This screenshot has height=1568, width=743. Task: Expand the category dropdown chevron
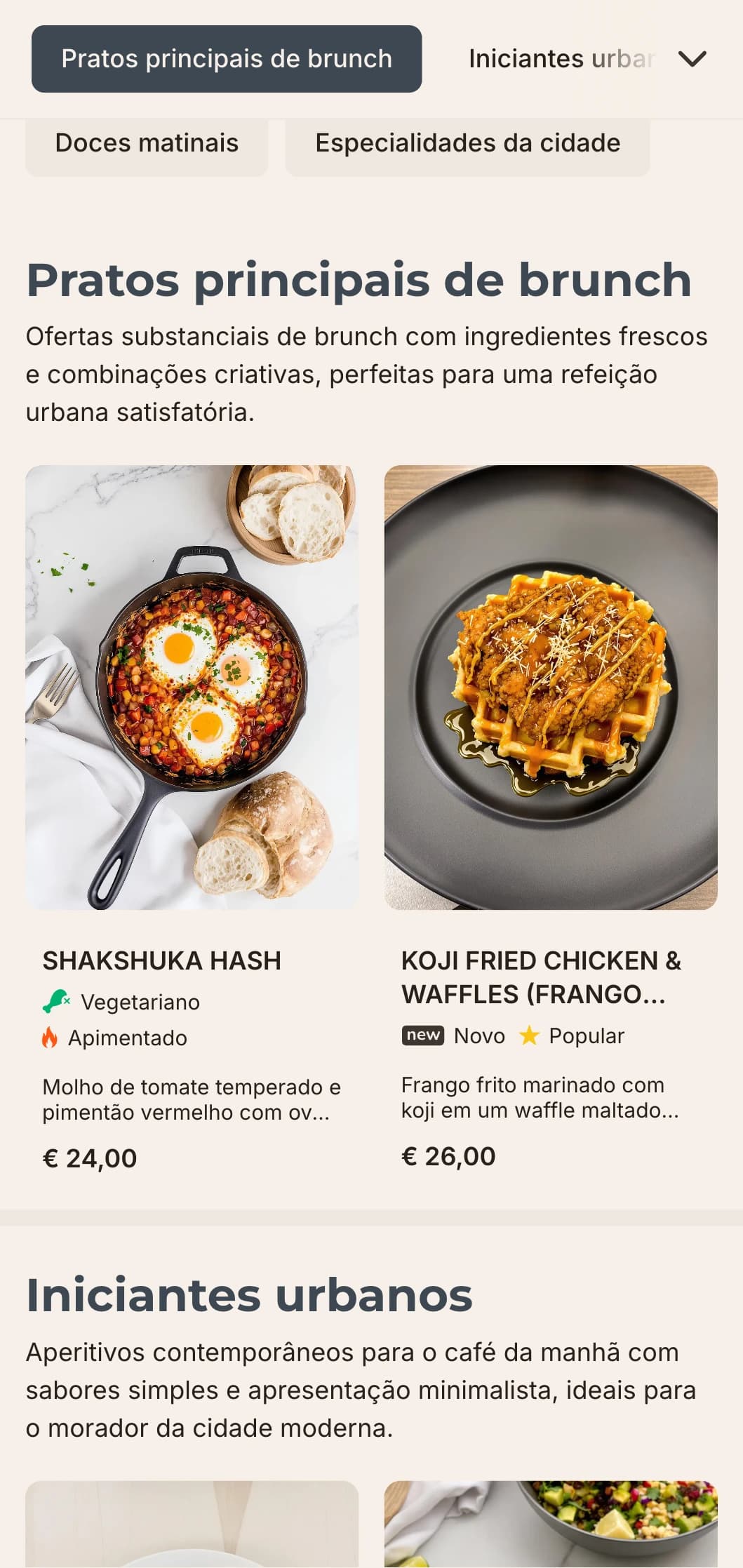[x=692, y=59]
